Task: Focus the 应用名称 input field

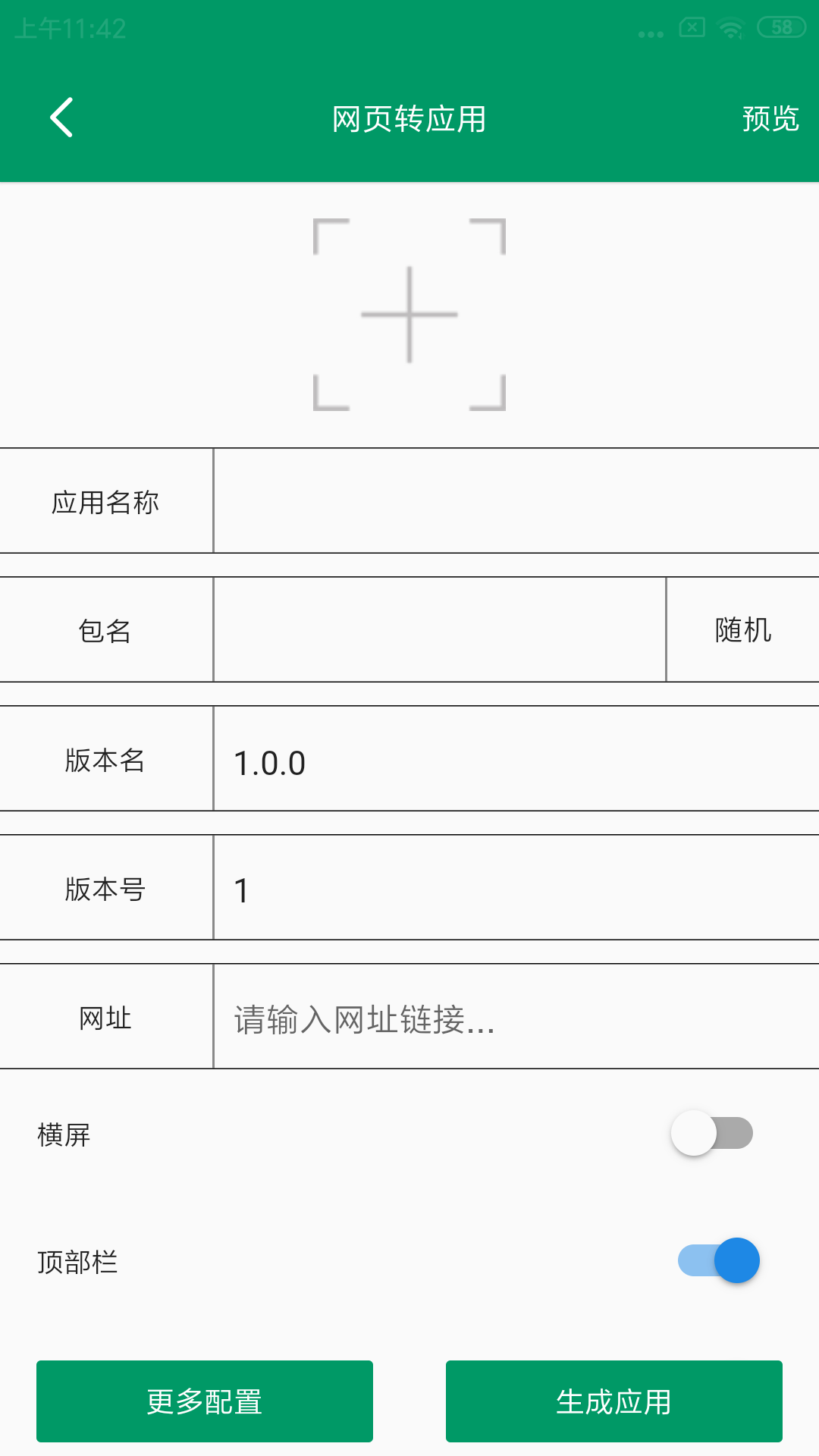Action: pyautogui.click(x=516, y=500)
